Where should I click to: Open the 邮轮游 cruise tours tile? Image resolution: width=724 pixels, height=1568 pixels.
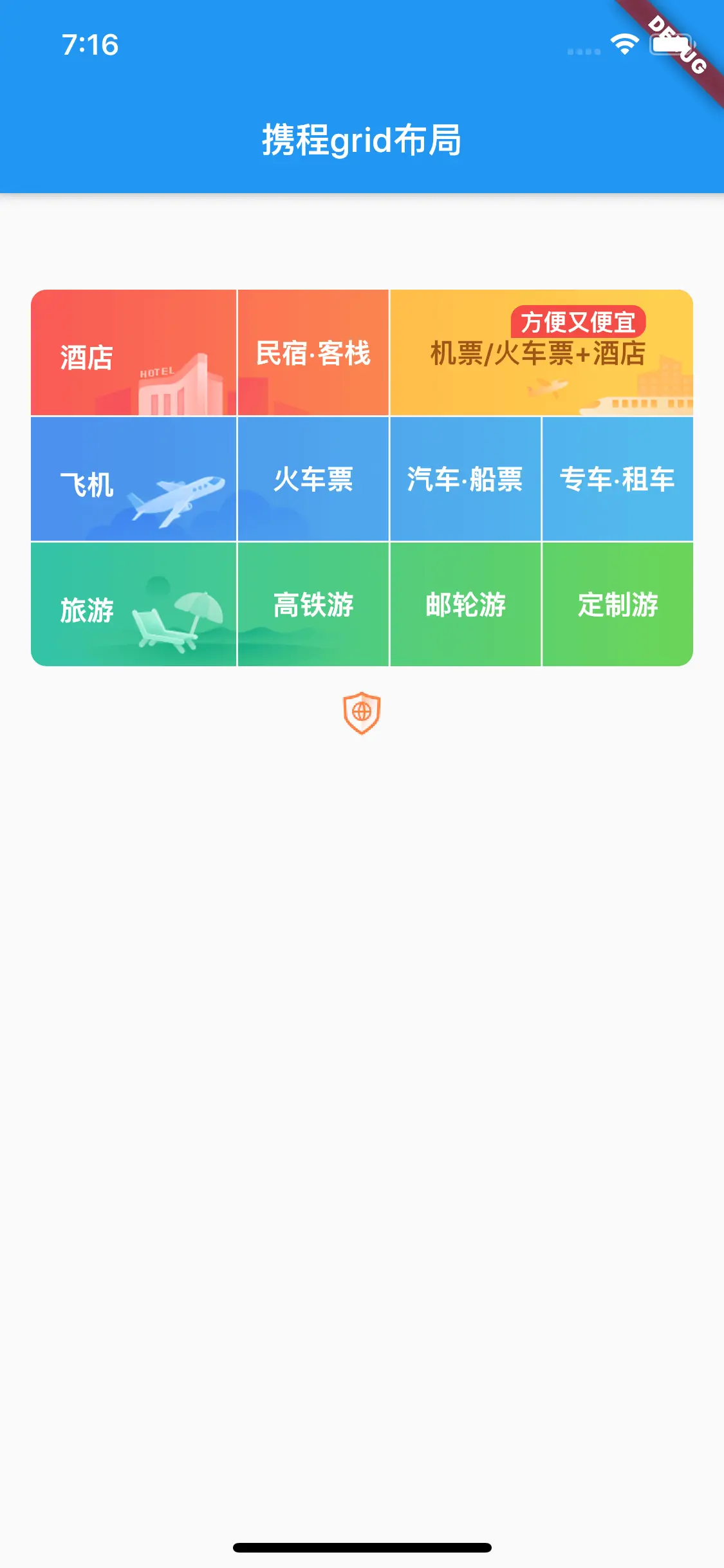coord(465,605)
